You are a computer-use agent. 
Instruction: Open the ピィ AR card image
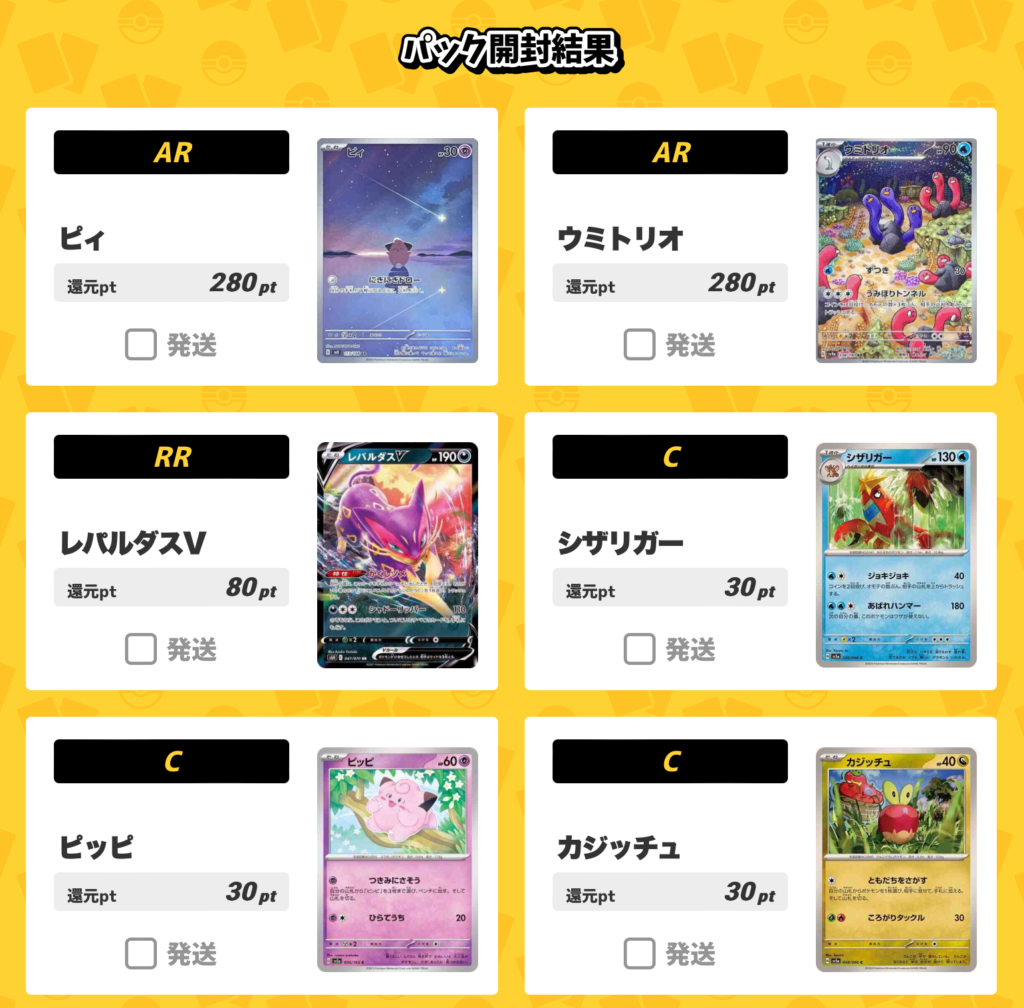(398, 251)
